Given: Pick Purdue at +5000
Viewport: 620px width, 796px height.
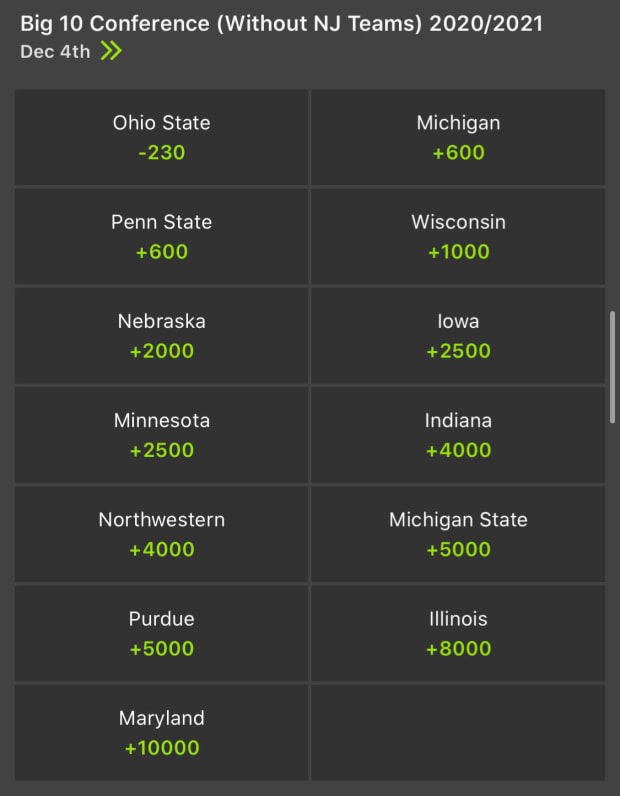Looking at the screenshot, I should pos(162,633).
